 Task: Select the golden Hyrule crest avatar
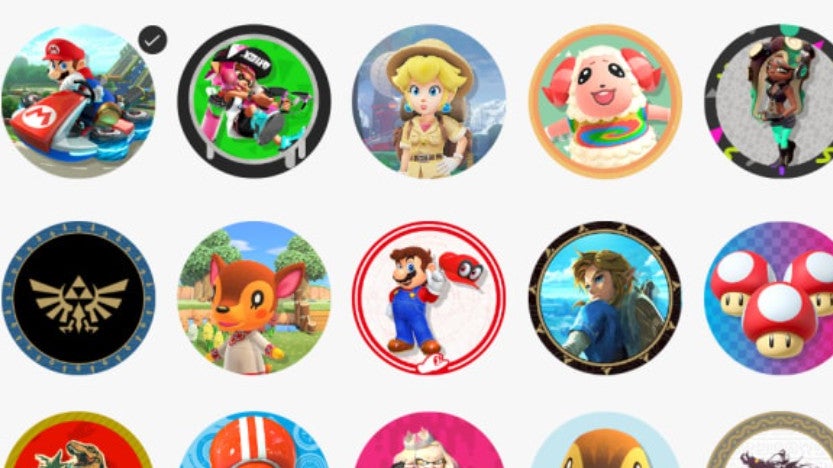pos(78,297)
